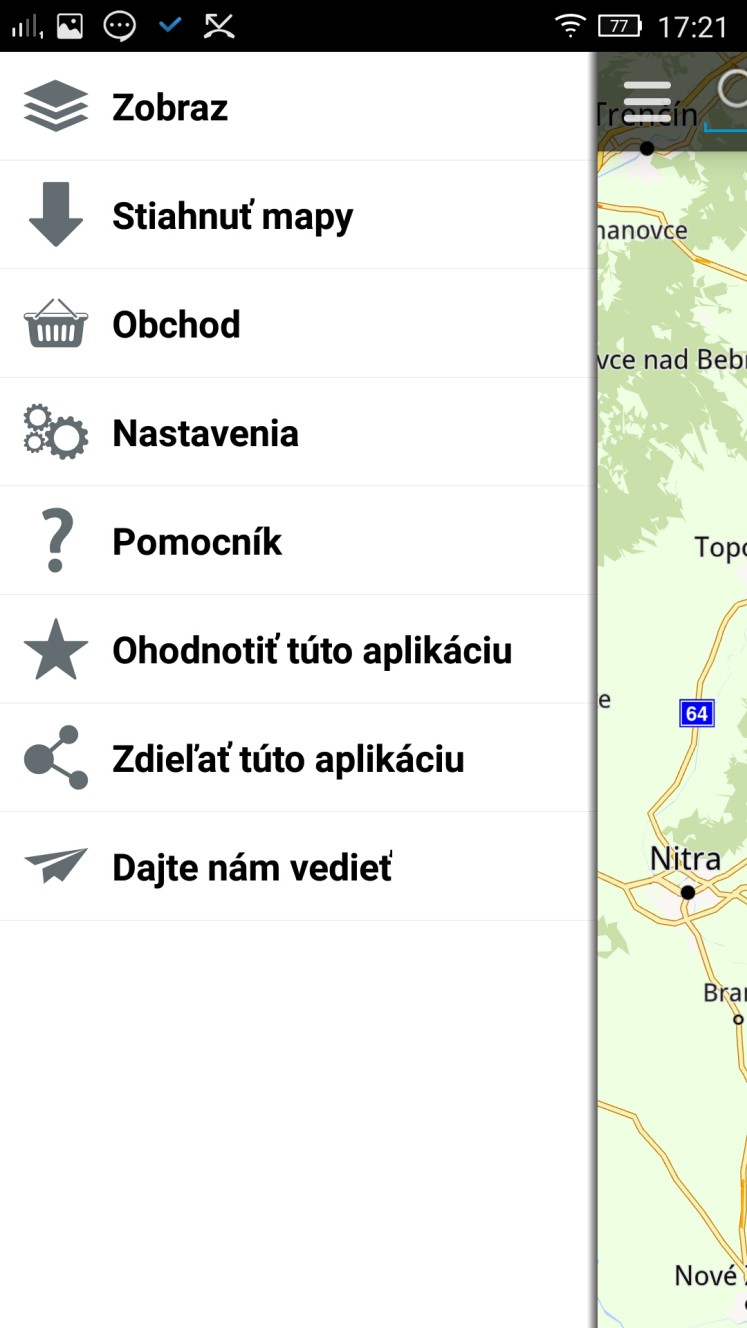Image resolution: width=747 pixels, height=1328 pixels.
Task: Open Stiahnuť mapy to download maps
Action: point(298,215)
